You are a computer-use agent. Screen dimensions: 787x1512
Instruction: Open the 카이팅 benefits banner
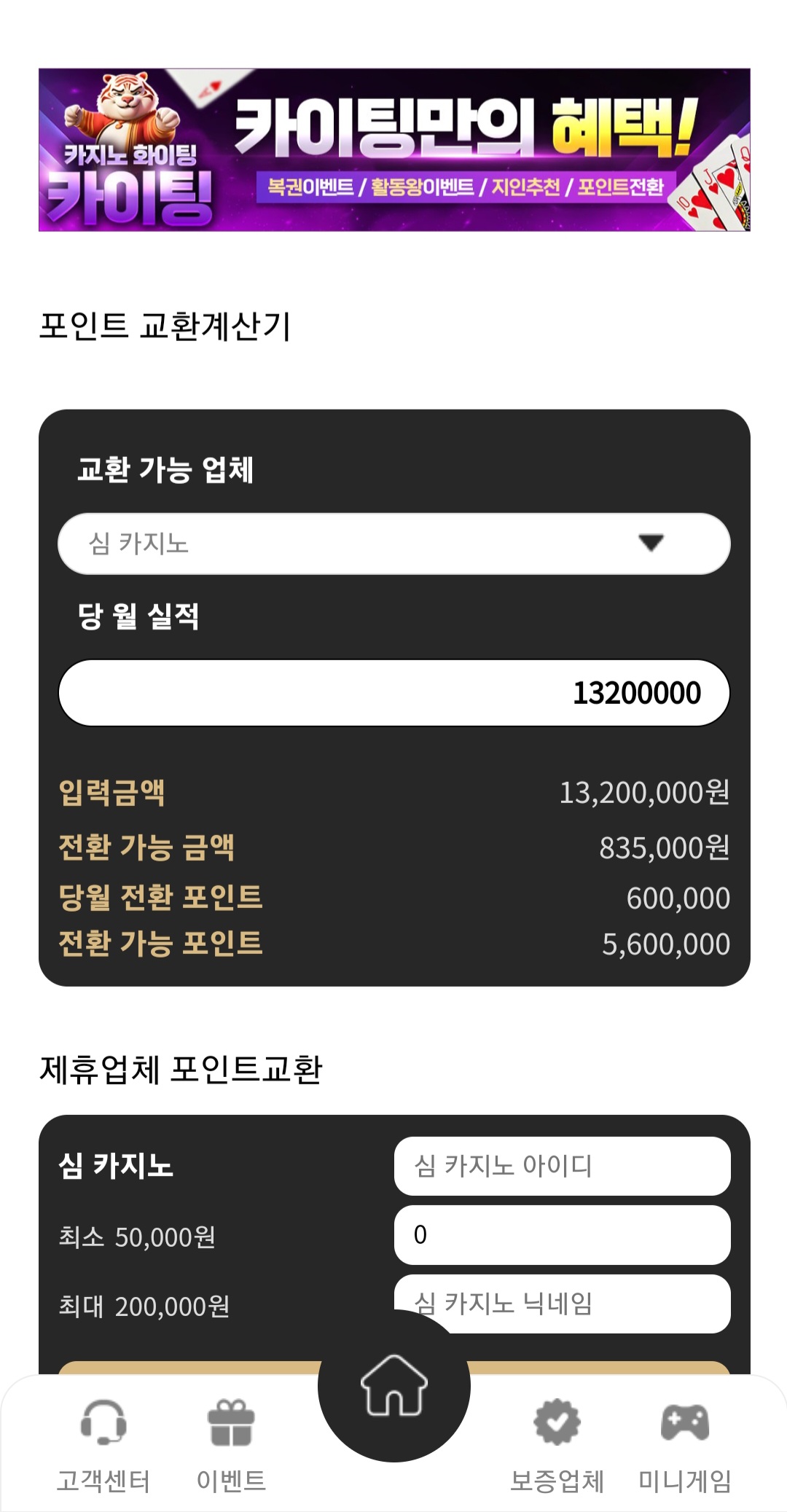pos(393,149)
